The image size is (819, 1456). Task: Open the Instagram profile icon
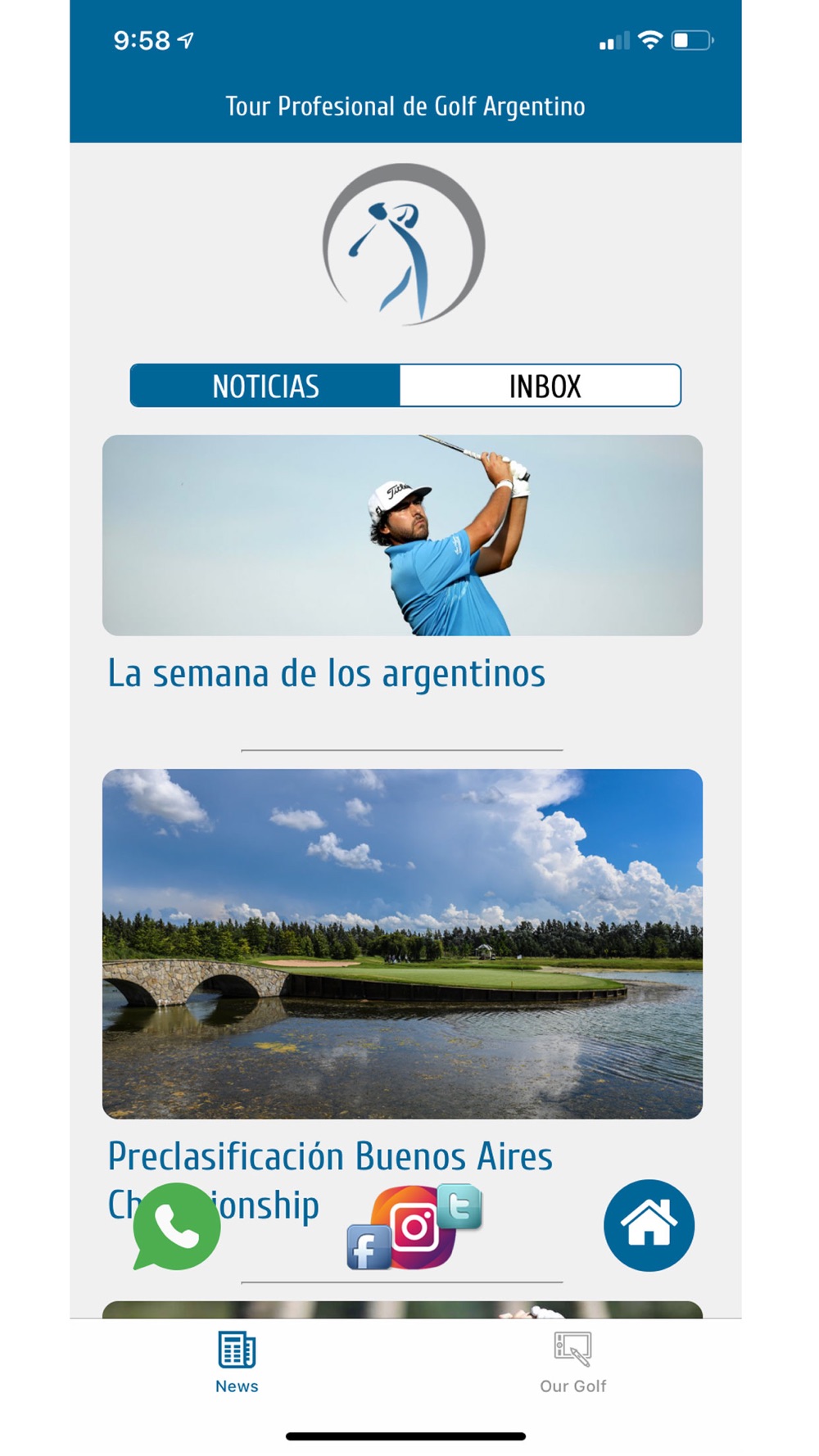[x=415, y=1228]
